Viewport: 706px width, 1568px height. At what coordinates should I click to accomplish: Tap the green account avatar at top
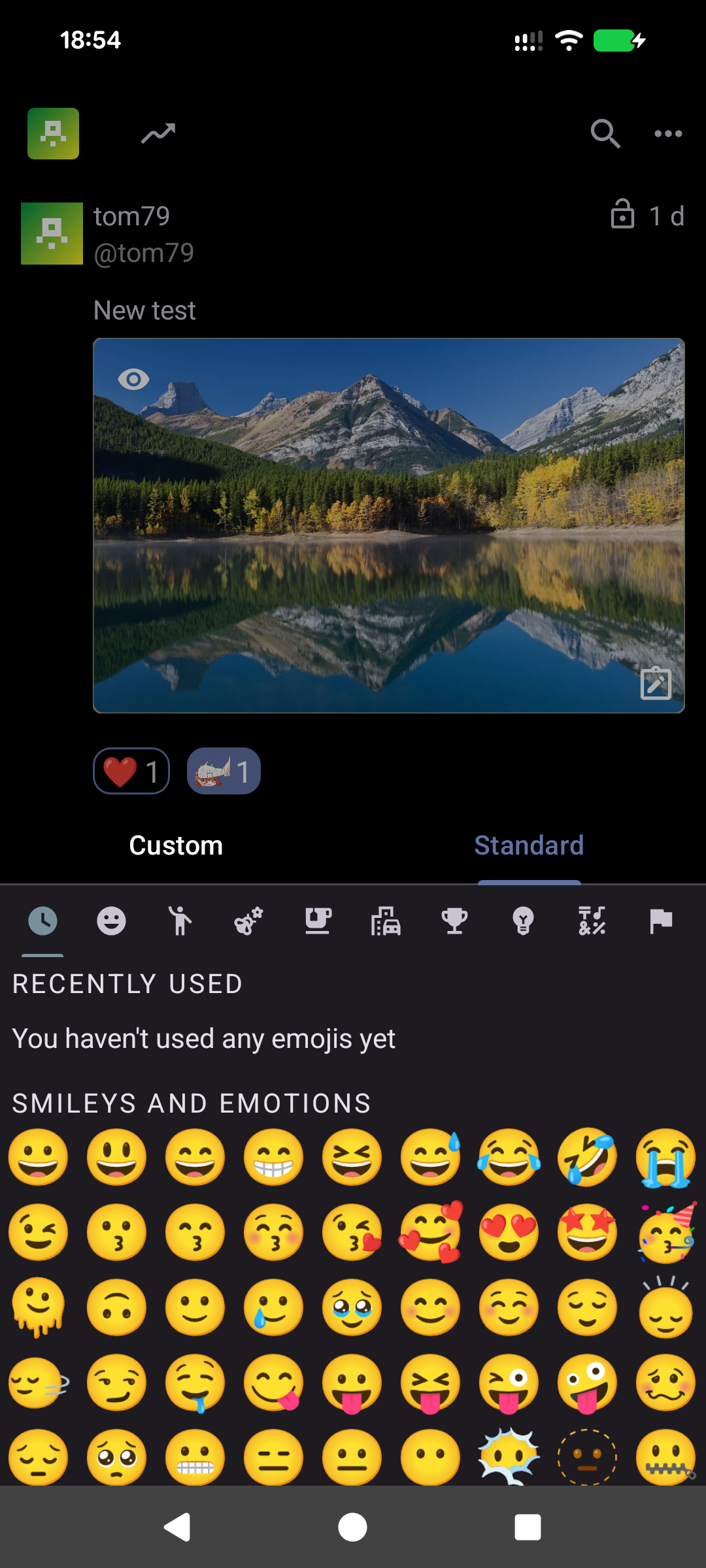point(53,134)
